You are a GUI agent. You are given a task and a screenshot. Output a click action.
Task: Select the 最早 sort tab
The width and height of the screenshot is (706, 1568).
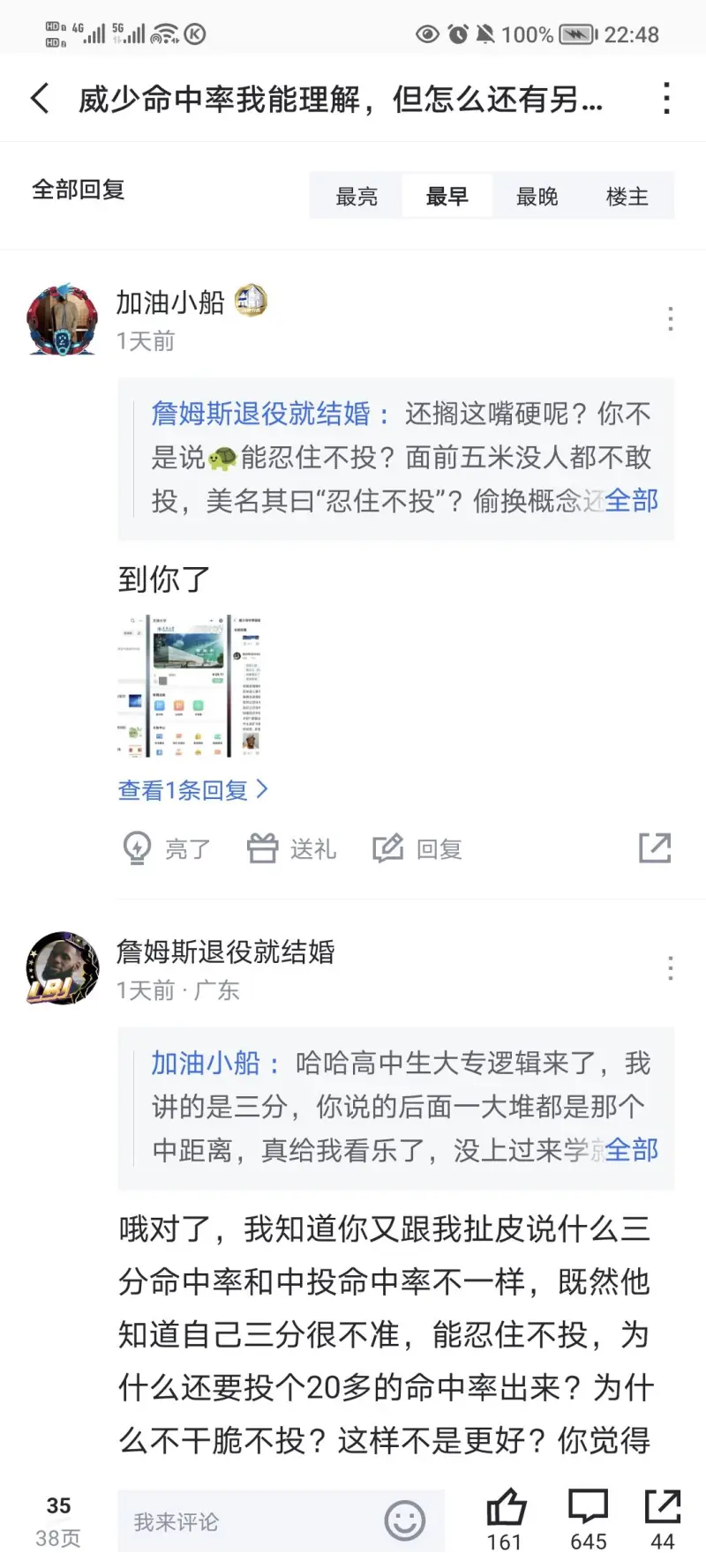pos(447,196)
